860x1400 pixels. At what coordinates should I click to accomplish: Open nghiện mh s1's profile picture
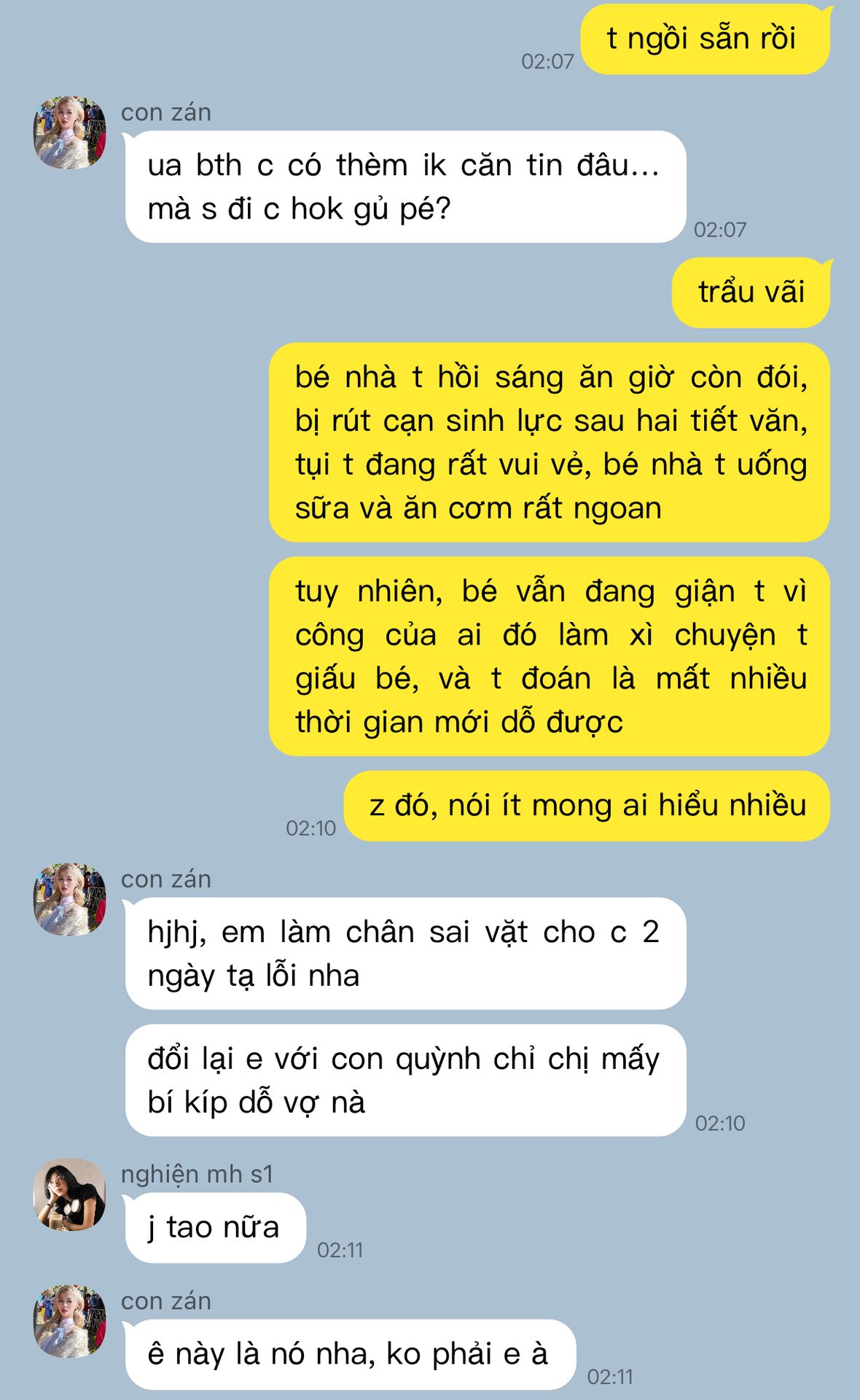click(x=70, y=1194)
